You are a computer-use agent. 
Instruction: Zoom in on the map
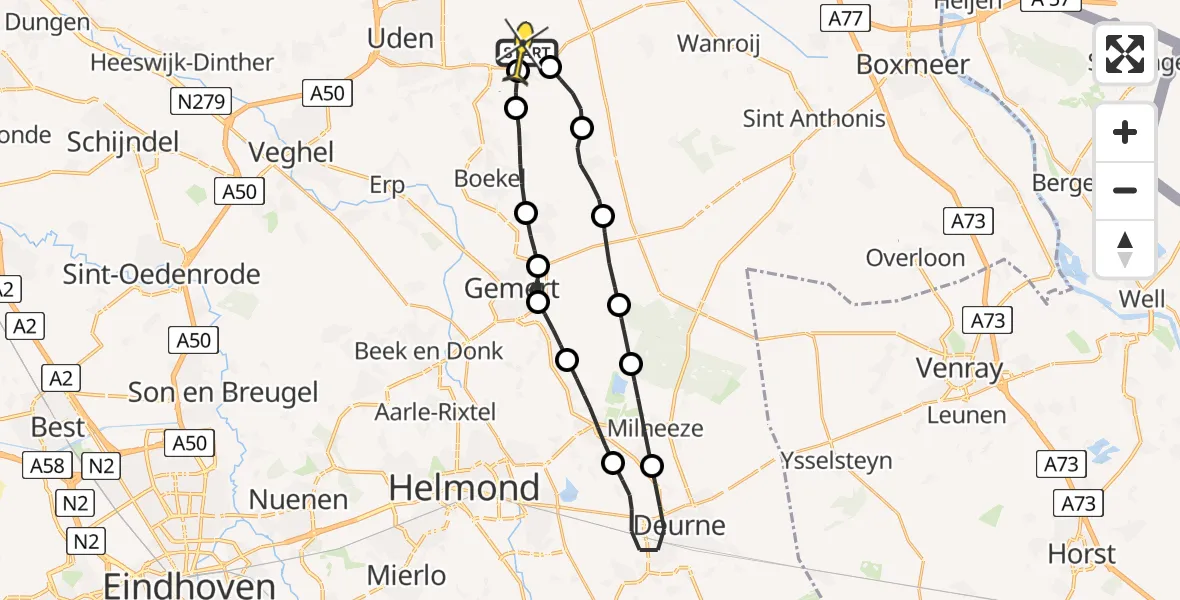point(1125,133)
